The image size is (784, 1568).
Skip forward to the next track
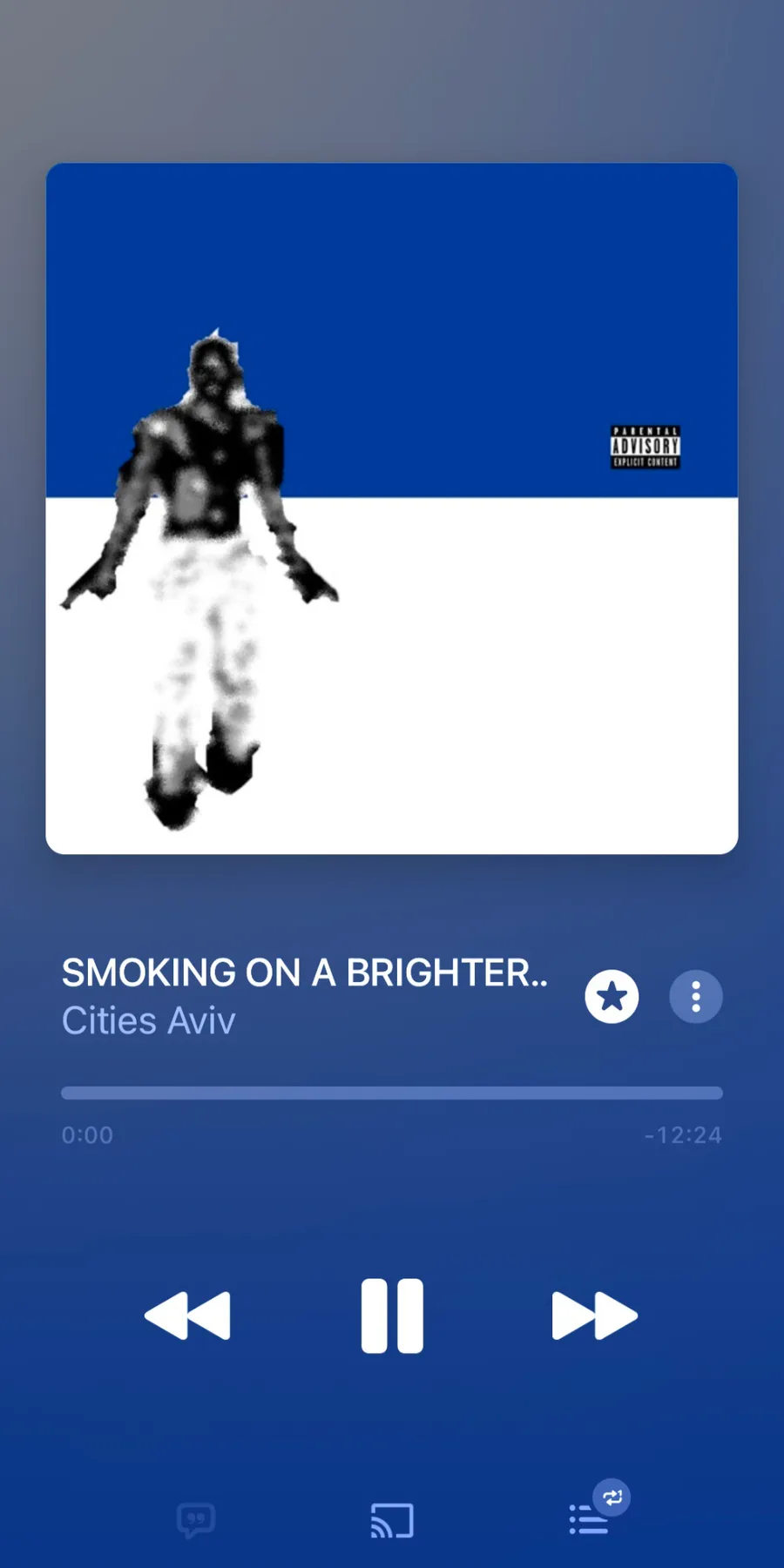click(x=595, y=1316)
